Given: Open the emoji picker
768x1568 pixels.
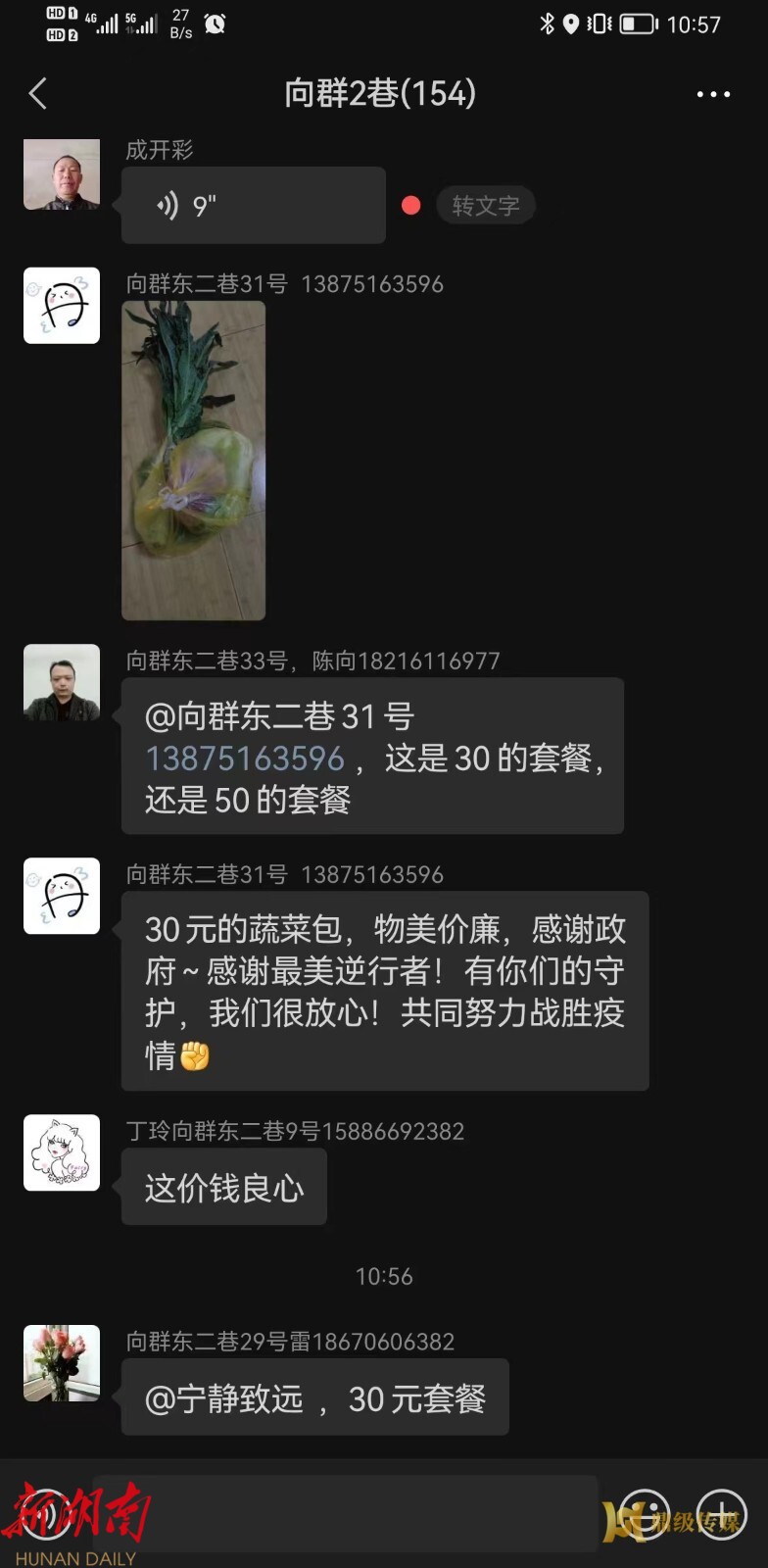Looking at the screenshot, I should coord(645,1514).
